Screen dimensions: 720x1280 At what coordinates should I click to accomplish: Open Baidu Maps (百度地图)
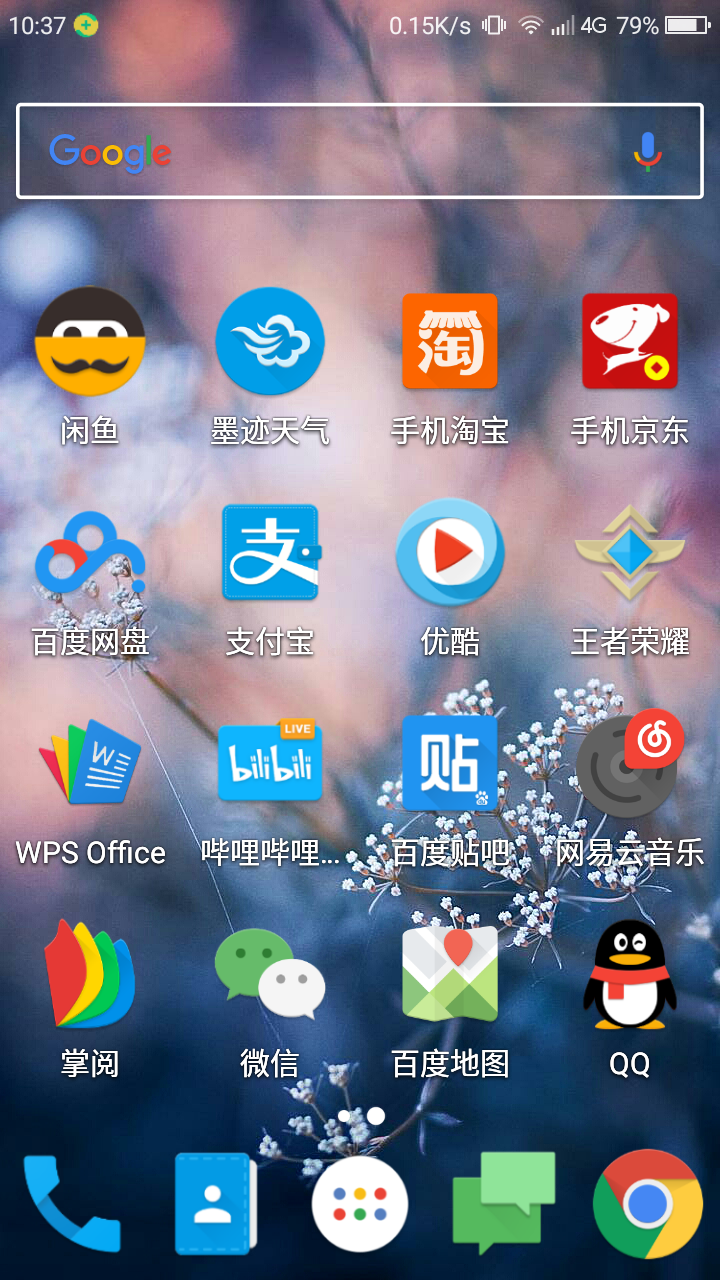pos(450,974)
